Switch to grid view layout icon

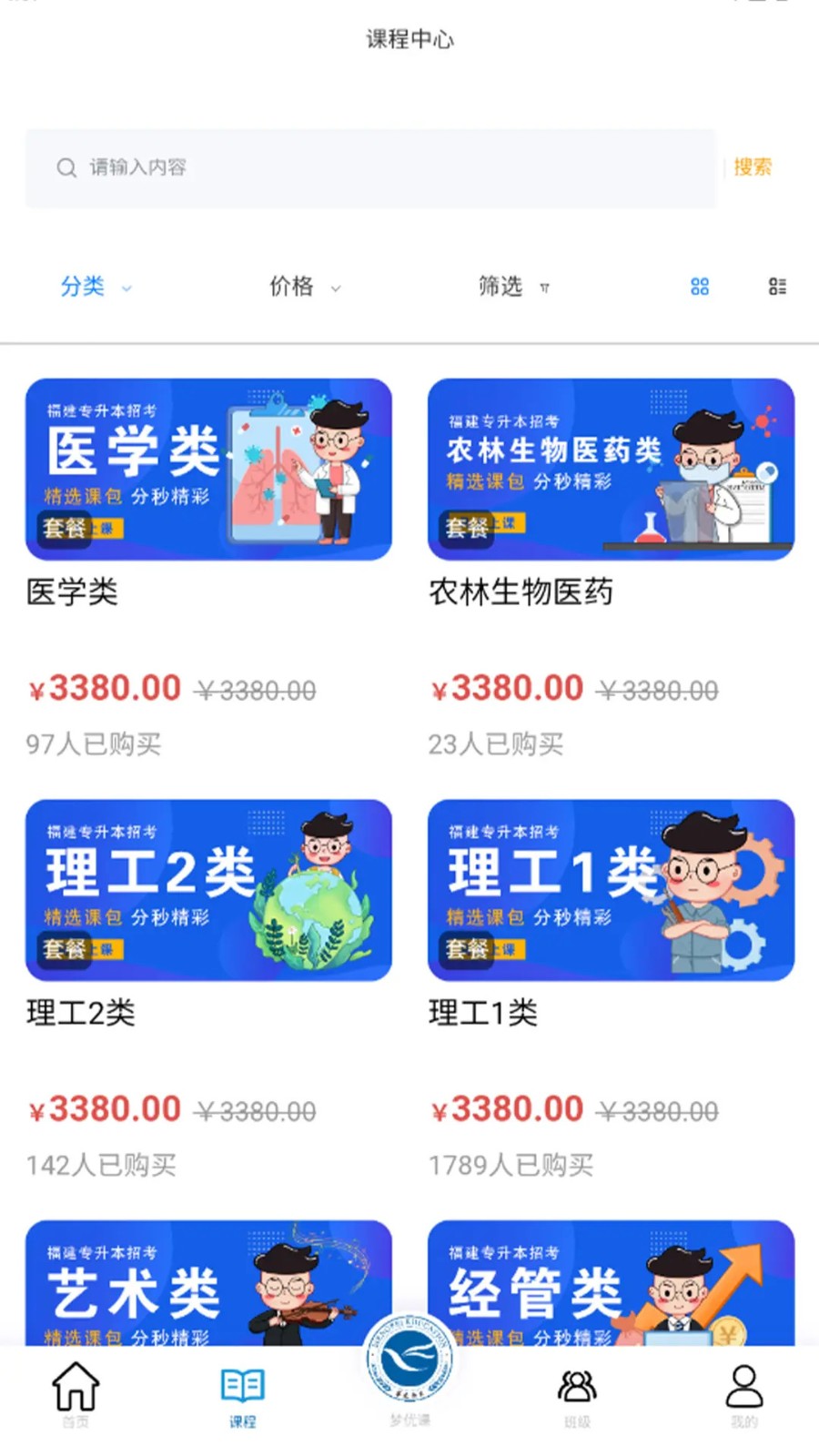[x=700, y=287]
